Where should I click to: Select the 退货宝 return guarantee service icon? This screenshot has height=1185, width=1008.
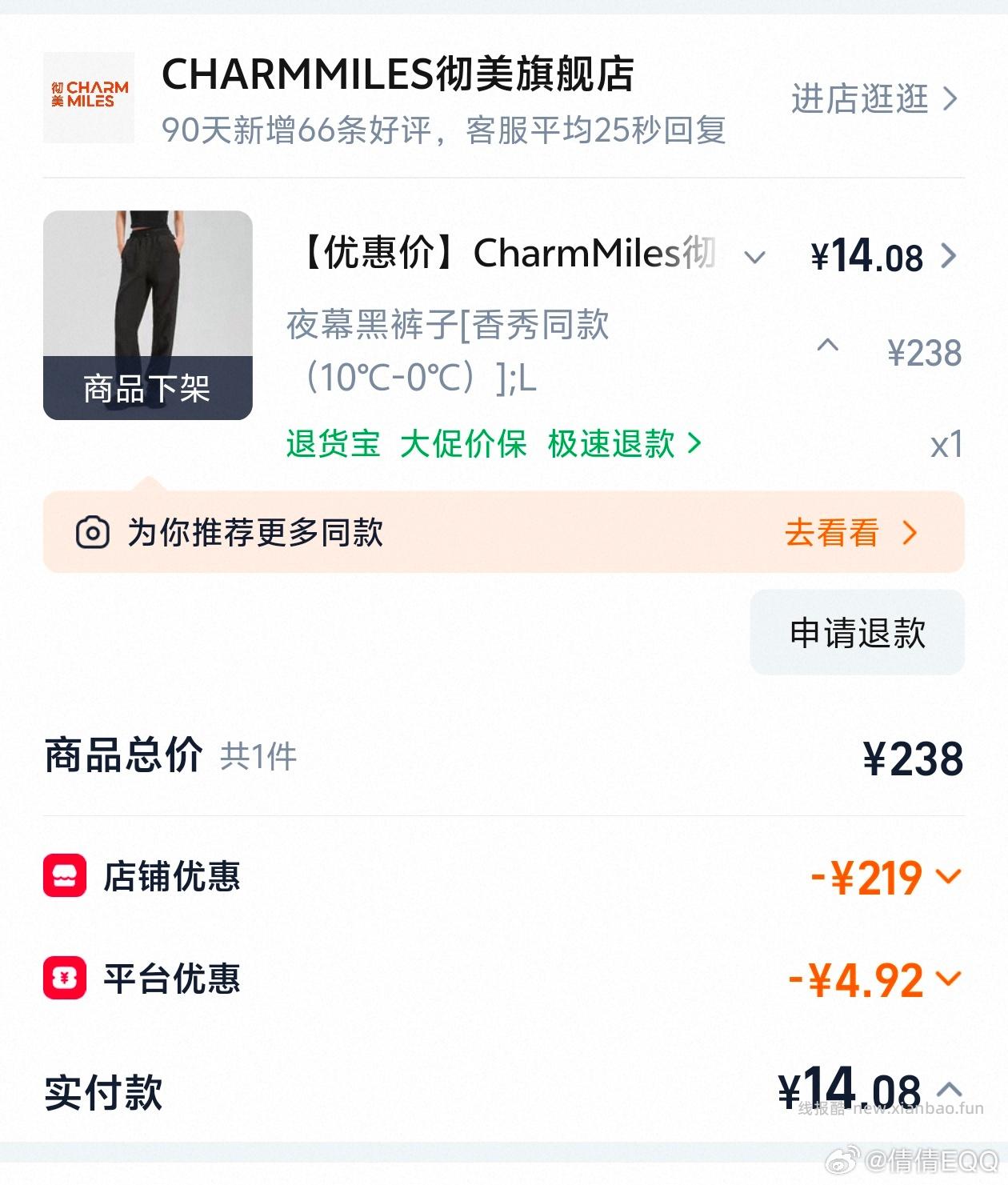pos(334,445)
